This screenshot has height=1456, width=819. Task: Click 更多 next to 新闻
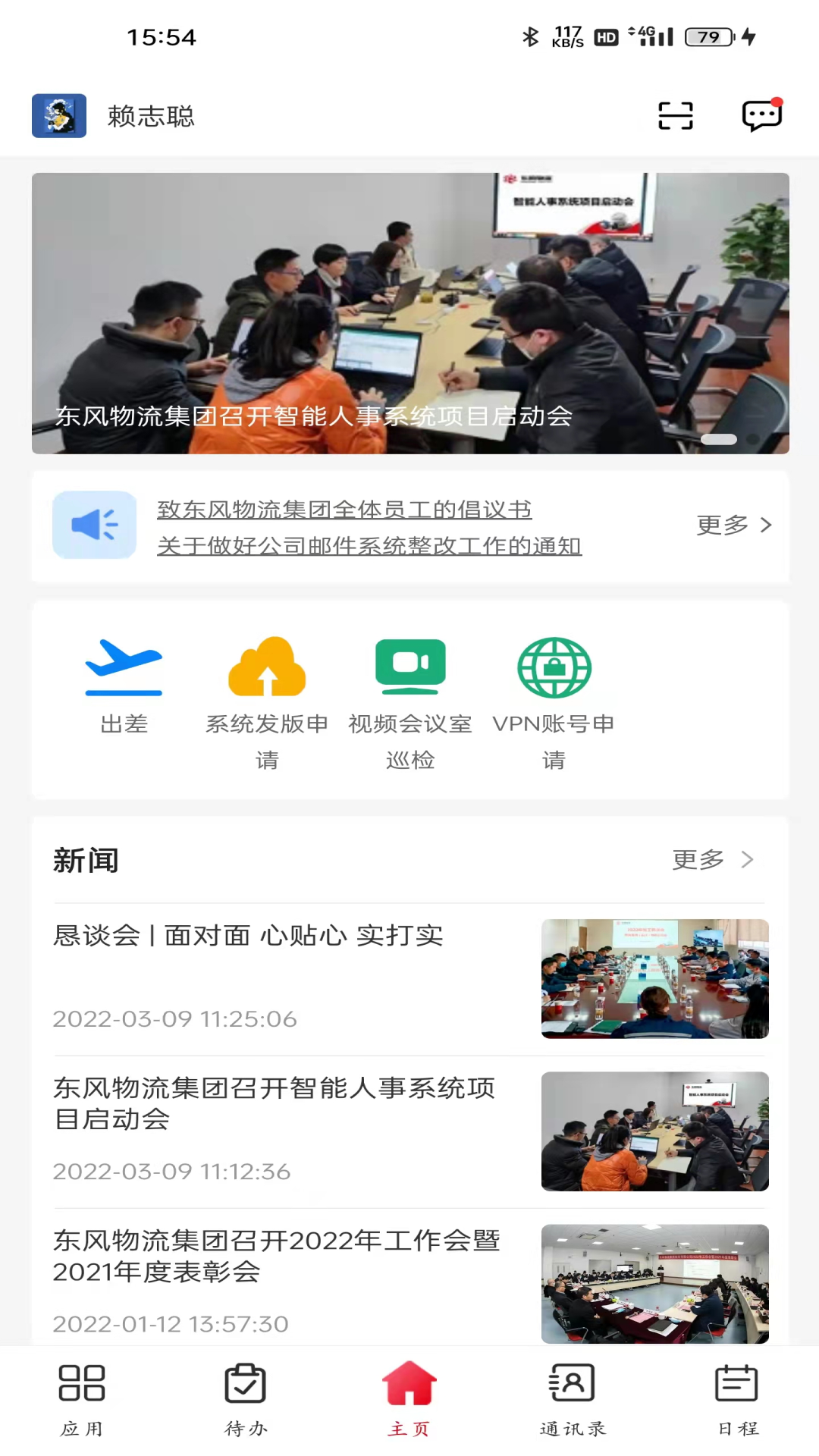696,859
